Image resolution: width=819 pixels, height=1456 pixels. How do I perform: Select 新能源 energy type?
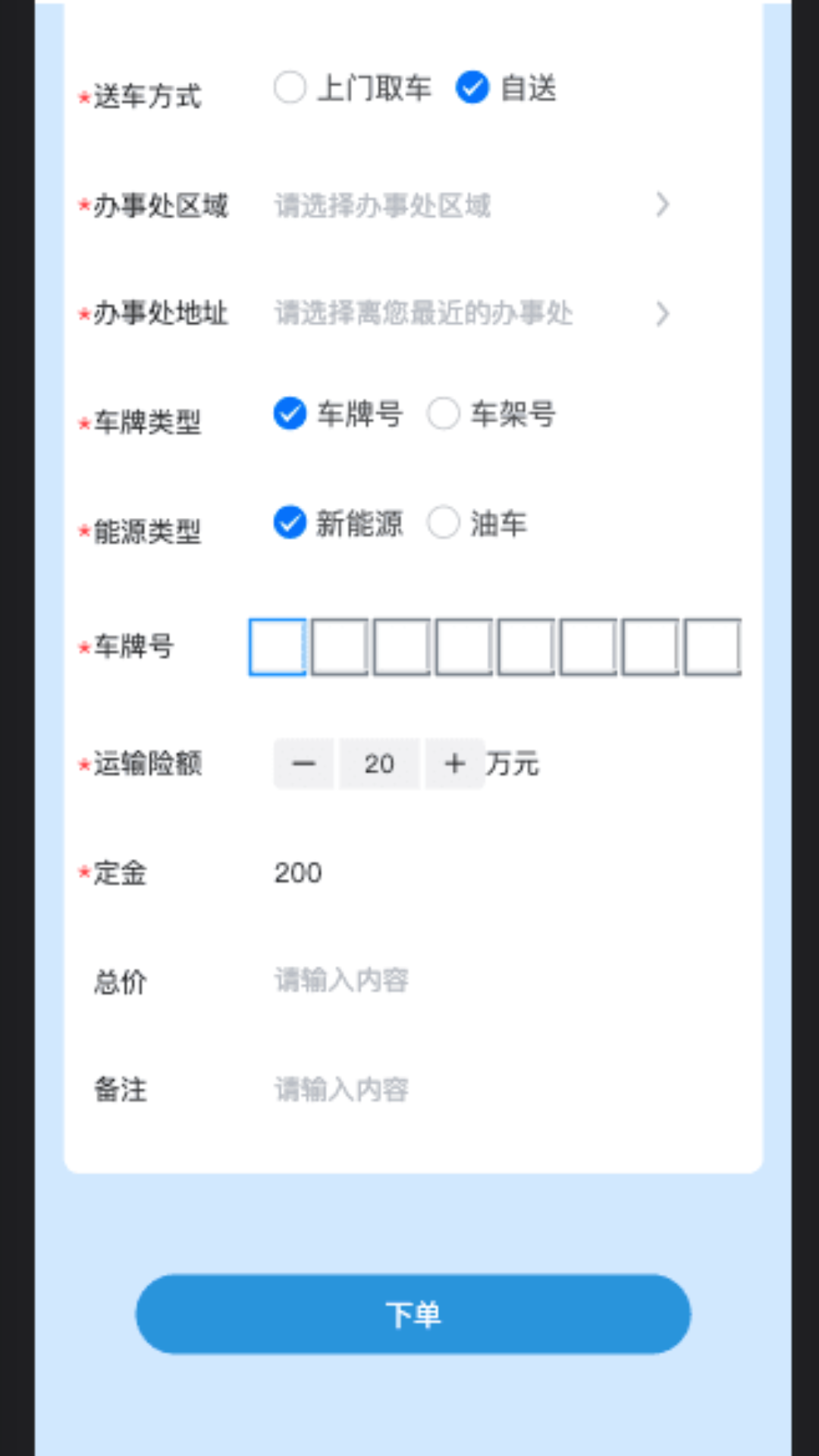(x=290, y=523)
